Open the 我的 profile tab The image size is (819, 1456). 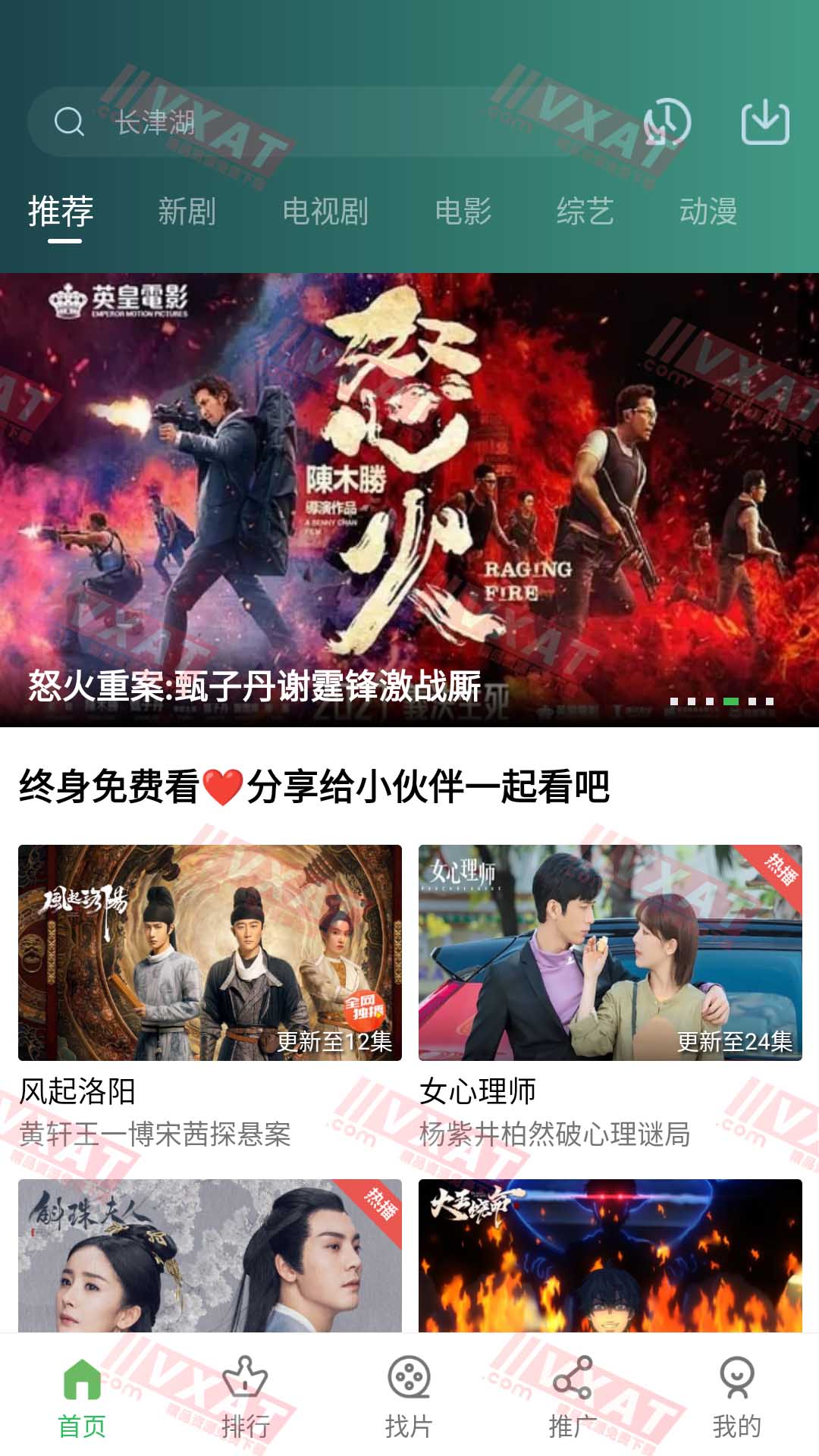click(736, 1397)
